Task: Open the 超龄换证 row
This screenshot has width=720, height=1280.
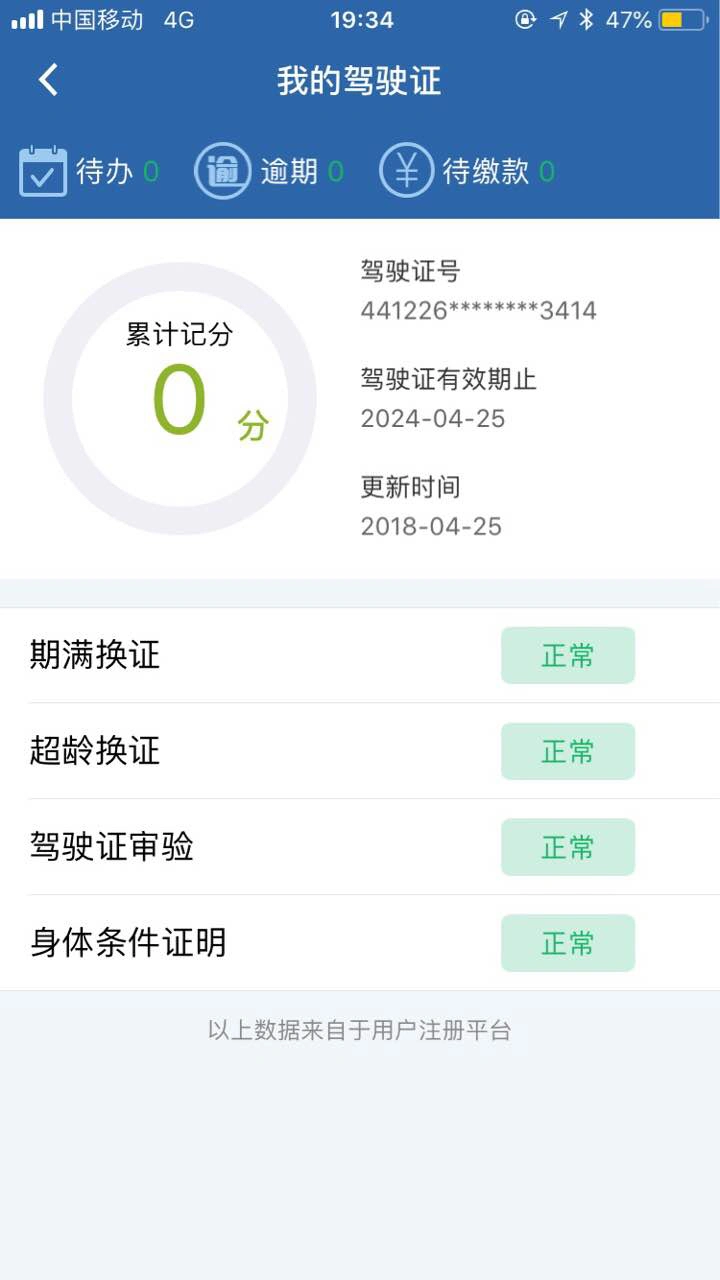Action: (x=360, y=751)
